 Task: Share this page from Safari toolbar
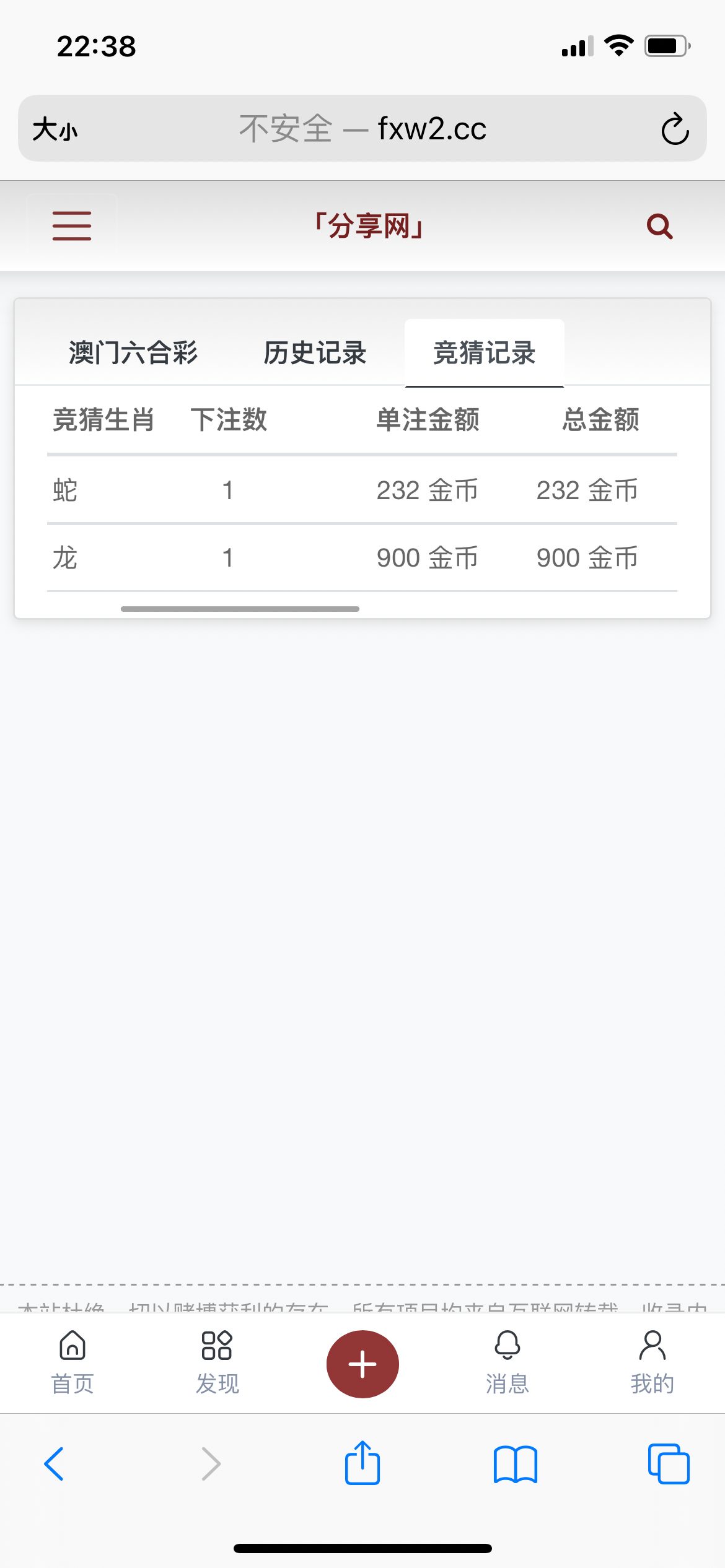point(362,1463)
